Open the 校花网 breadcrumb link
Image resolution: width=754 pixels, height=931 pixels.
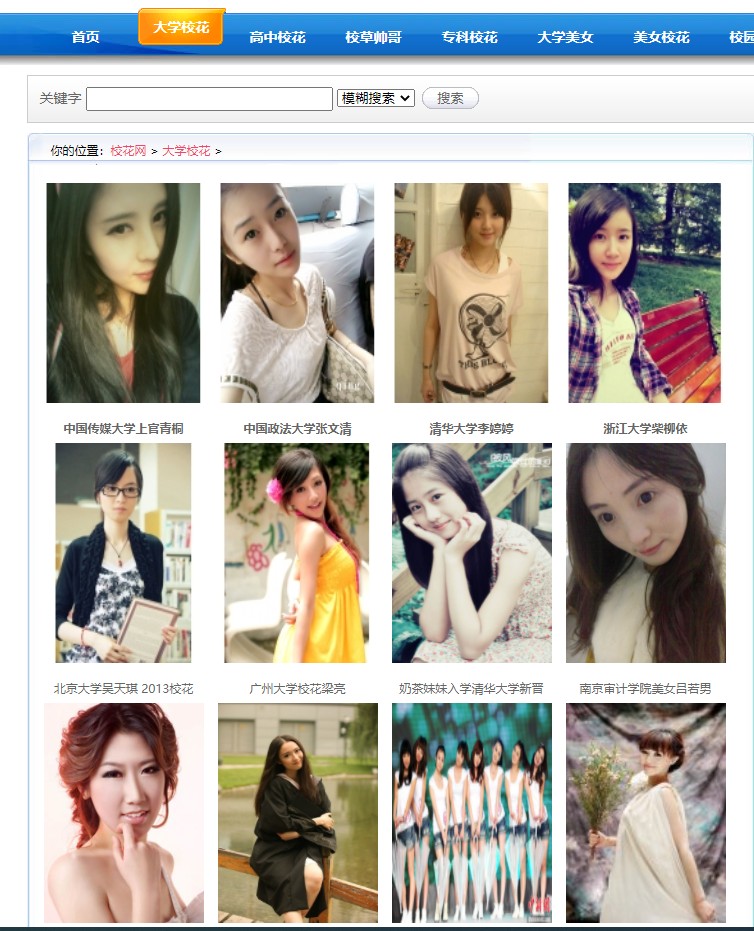tap(128, 151)
